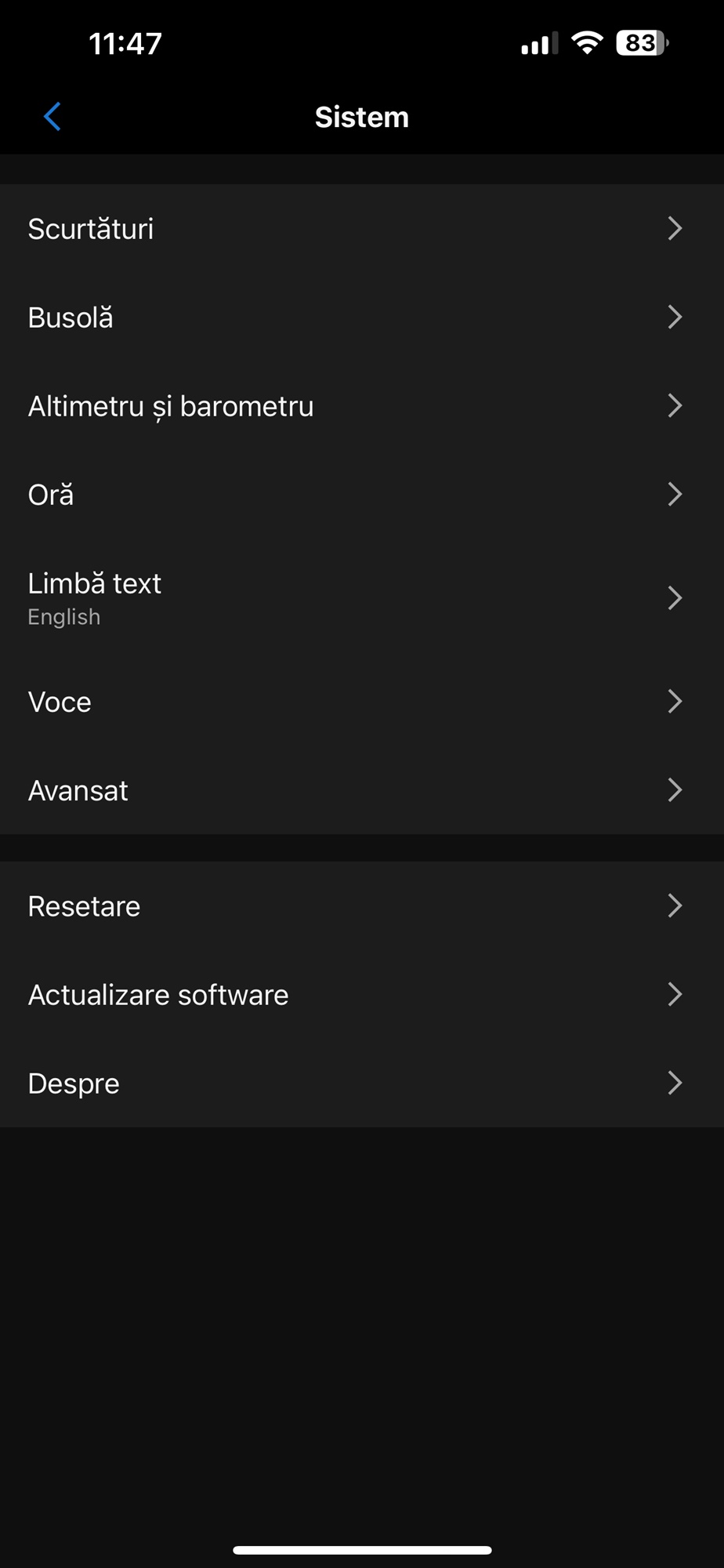Open the Busolă row
The width and height of the screenshot is (724, 1568).
(362, 318)
